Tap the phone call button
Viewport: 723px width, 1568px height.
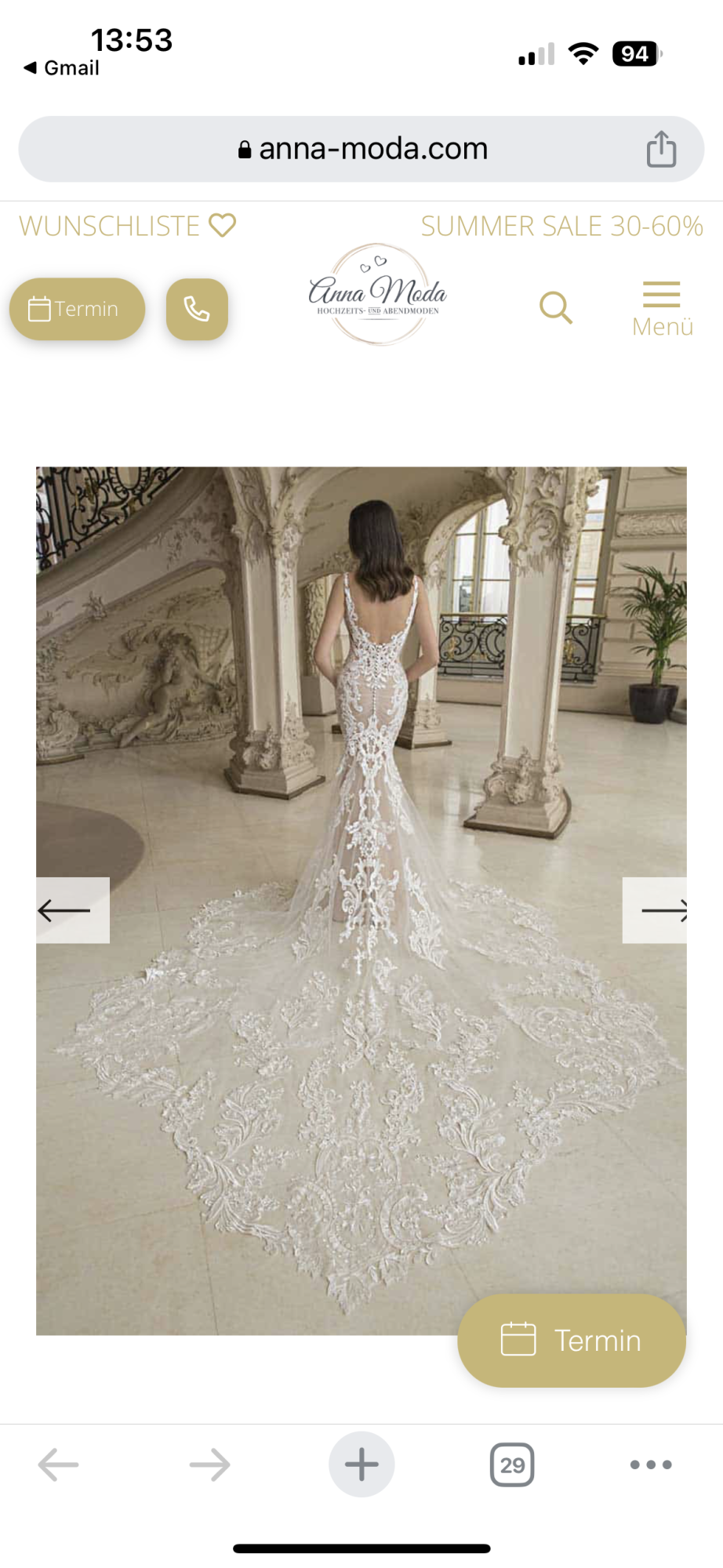pos(197,309)
